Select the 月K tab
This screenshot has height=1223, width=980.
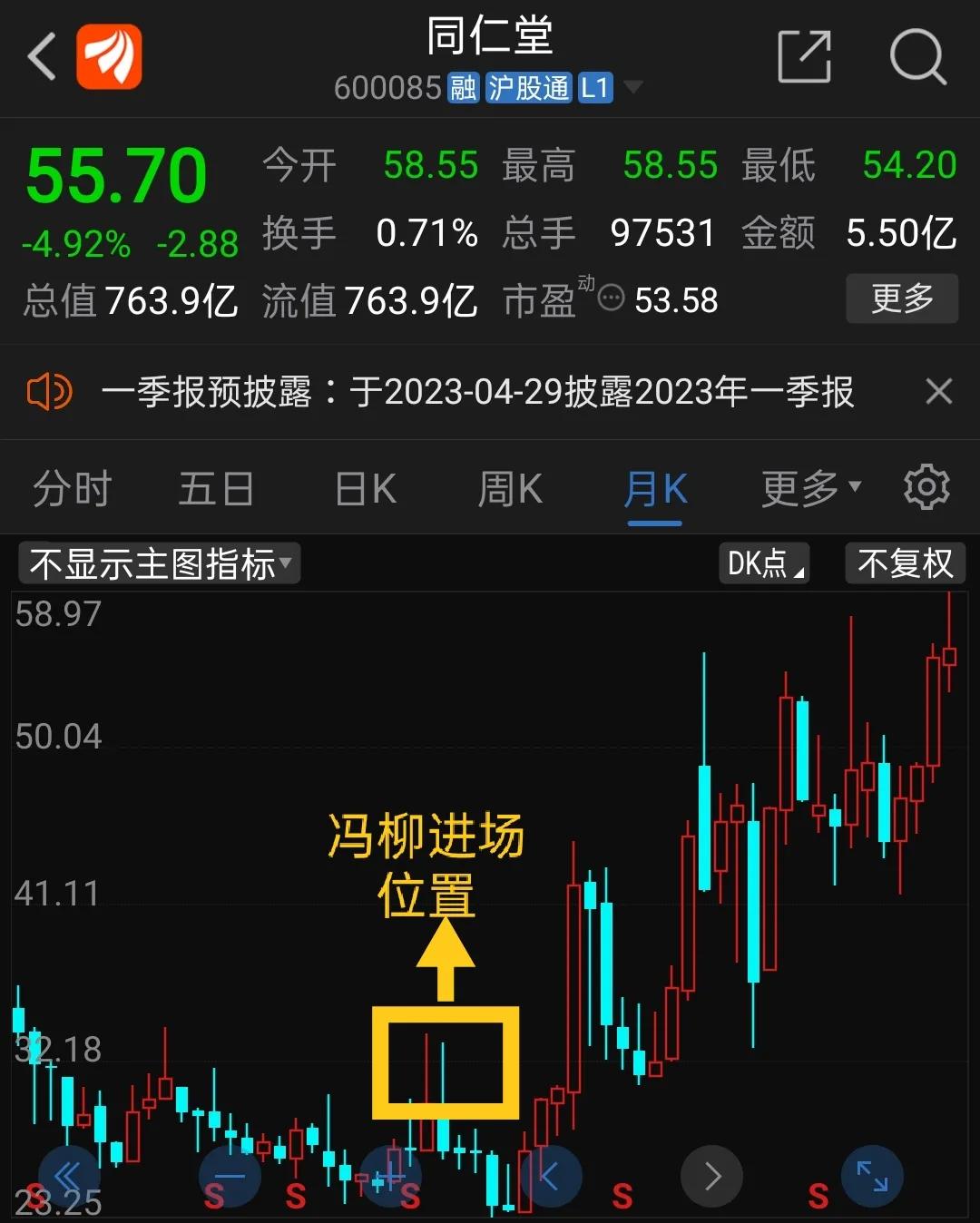(655, 490)
